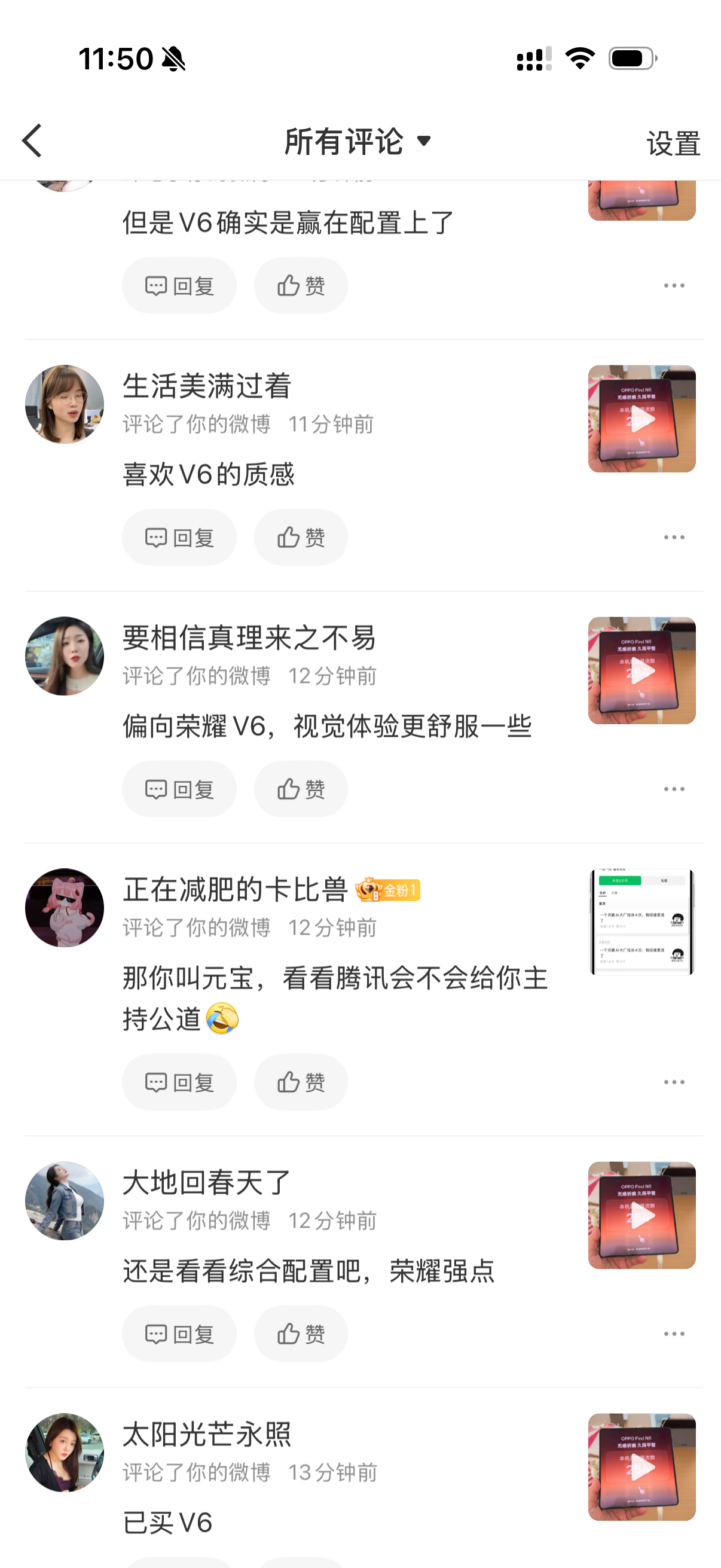Click the 金粉1 fan badge beside 正在减肥的卡比兽

coord(388,889)
